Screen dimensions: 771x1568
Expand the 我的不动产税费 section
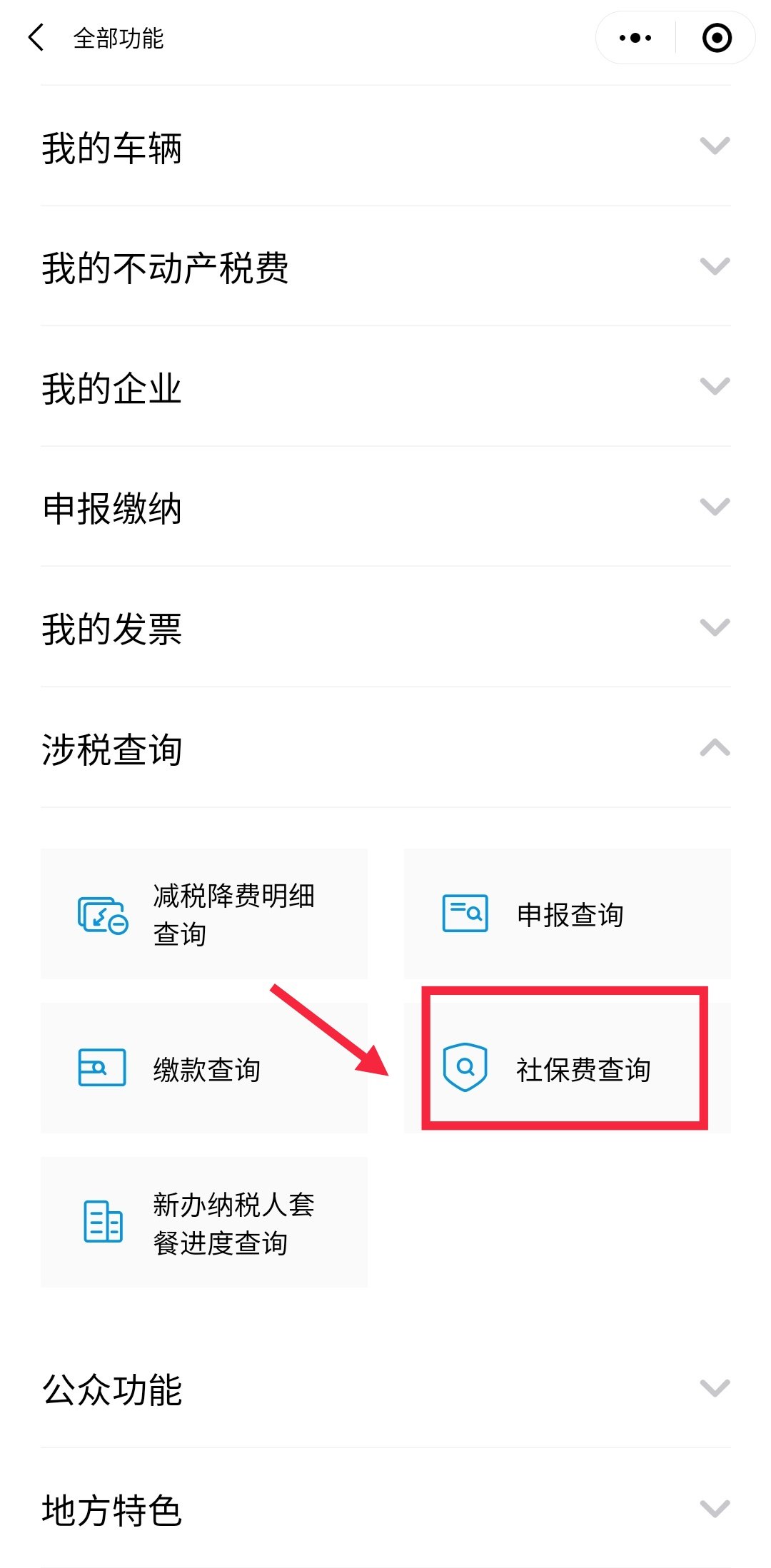coord(385,268)
